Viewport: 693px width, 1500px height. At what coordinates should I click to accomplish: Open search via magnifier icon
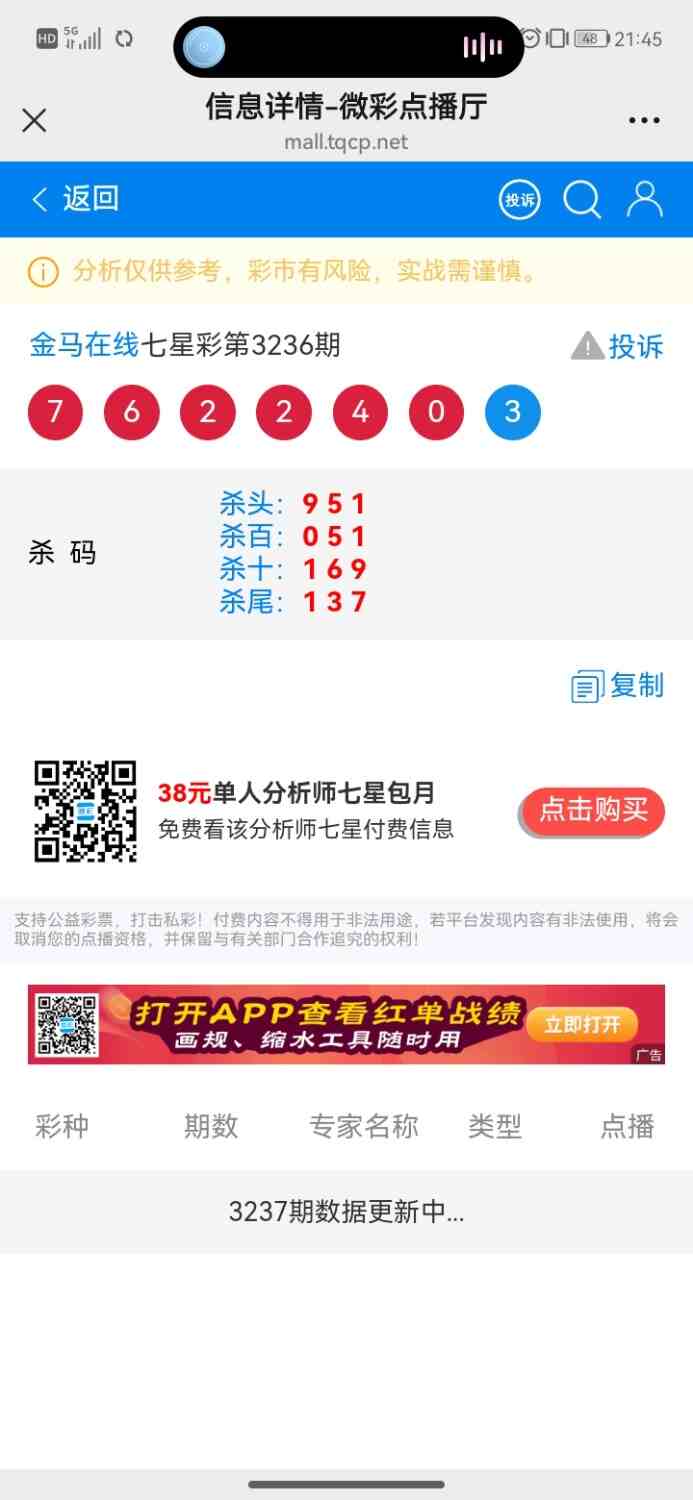click(581, 199)
